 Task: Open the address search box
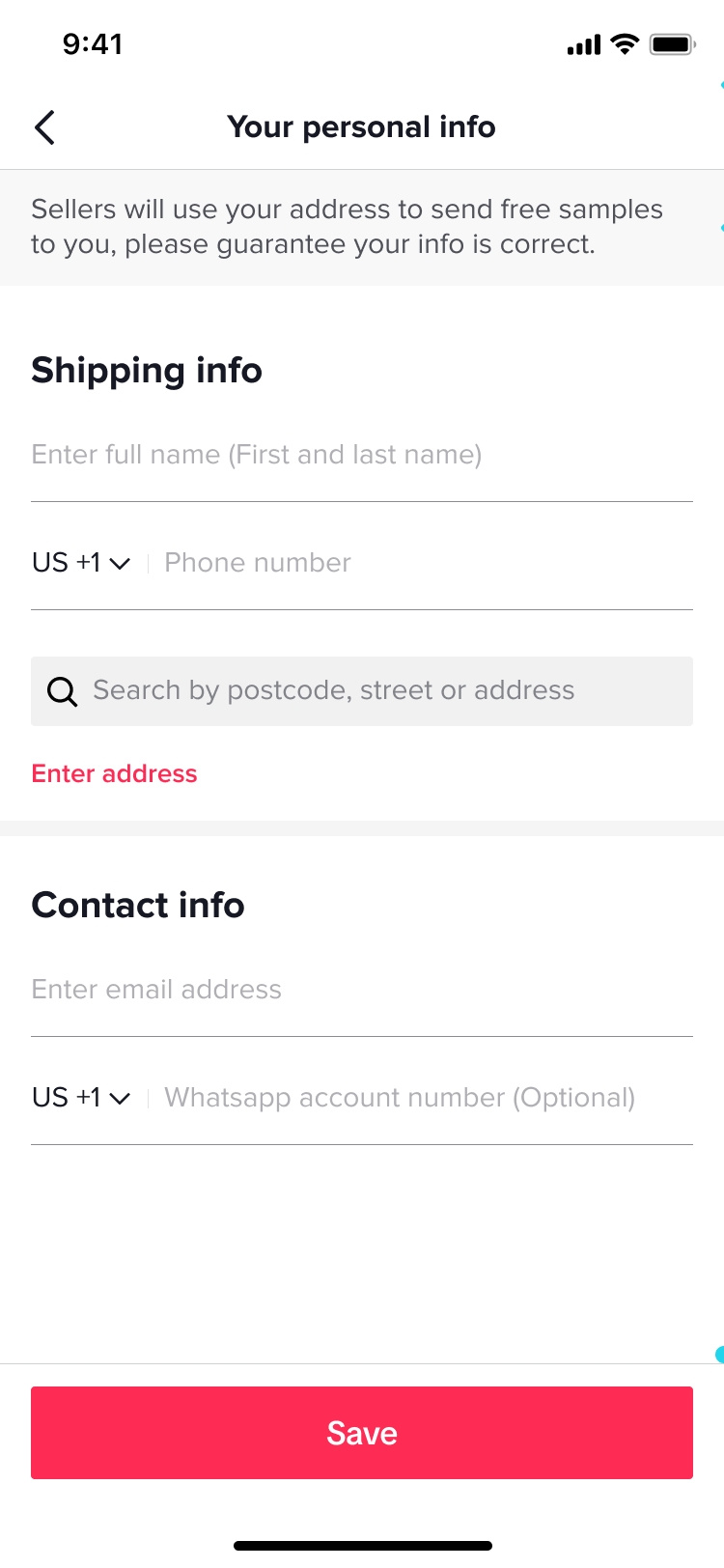[361, 691]
